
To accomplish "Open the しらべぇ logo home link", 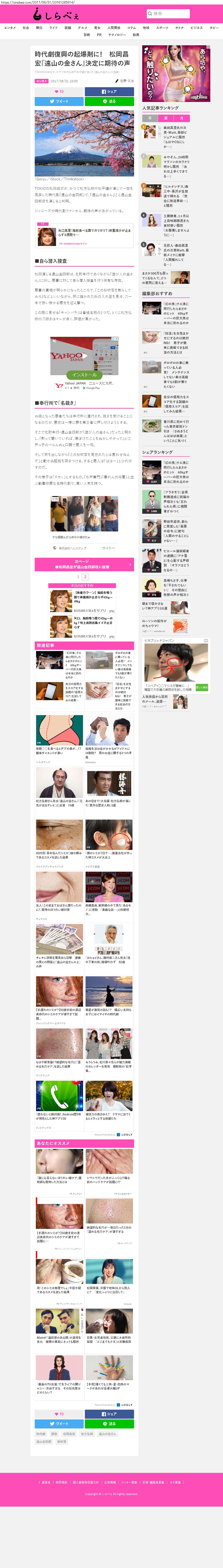I will [x=56, y=13].
